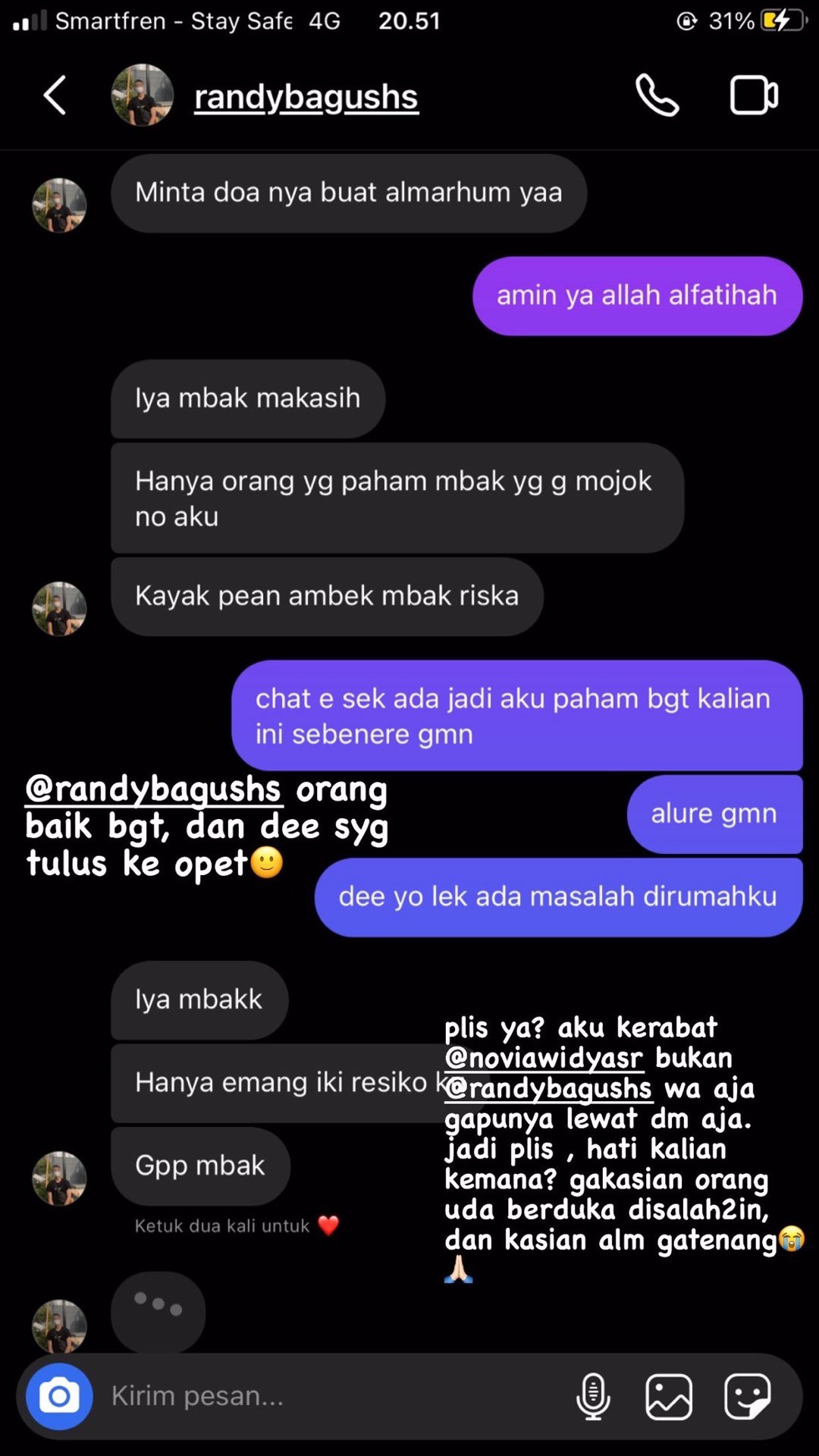Screen dimensions: 819x1456
Task: Tap the username randybagushs to view profile
Action: (305, 96)
